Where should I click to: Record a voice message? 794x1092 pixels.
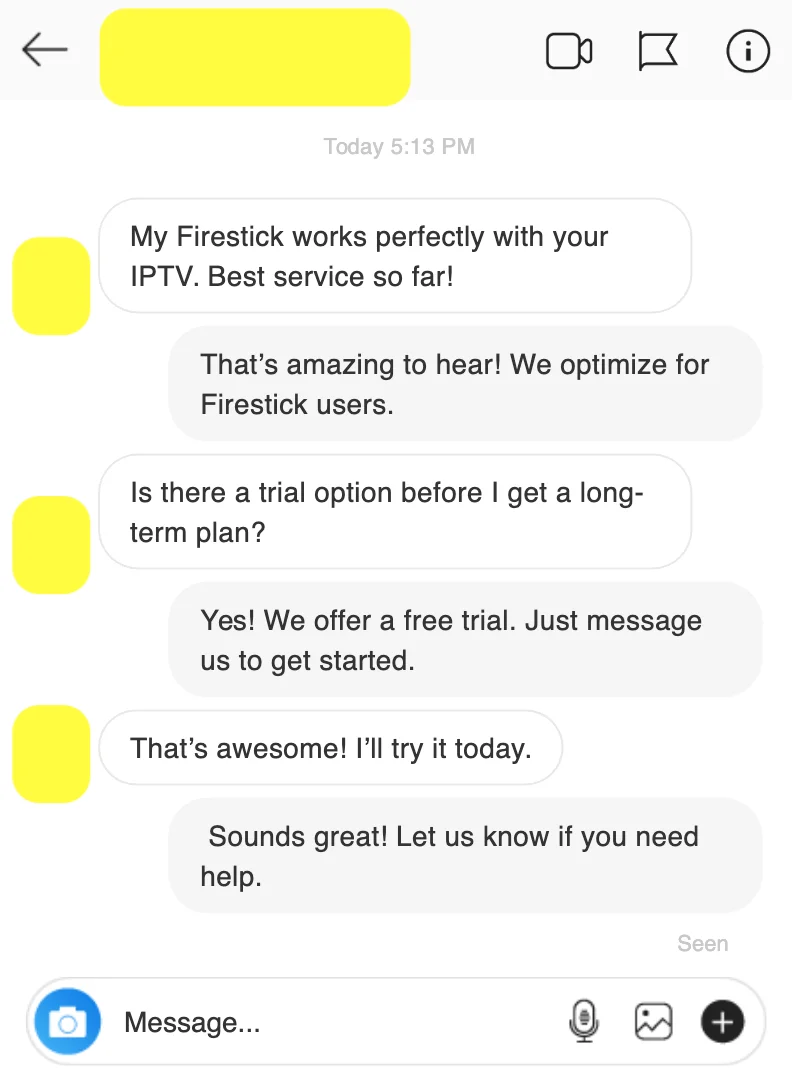click(x=583, y=1022)
